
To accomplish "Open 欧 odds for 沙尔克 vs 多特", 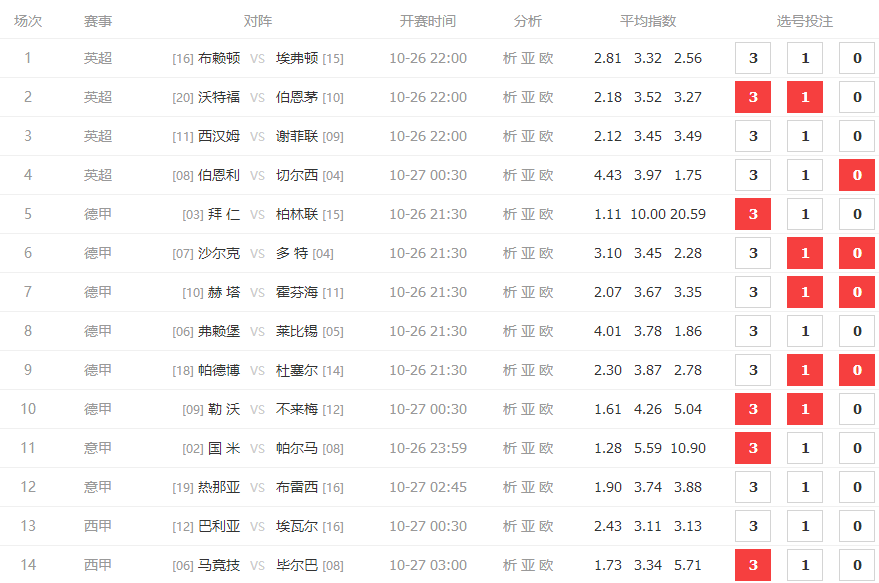I will click(546, 253).
